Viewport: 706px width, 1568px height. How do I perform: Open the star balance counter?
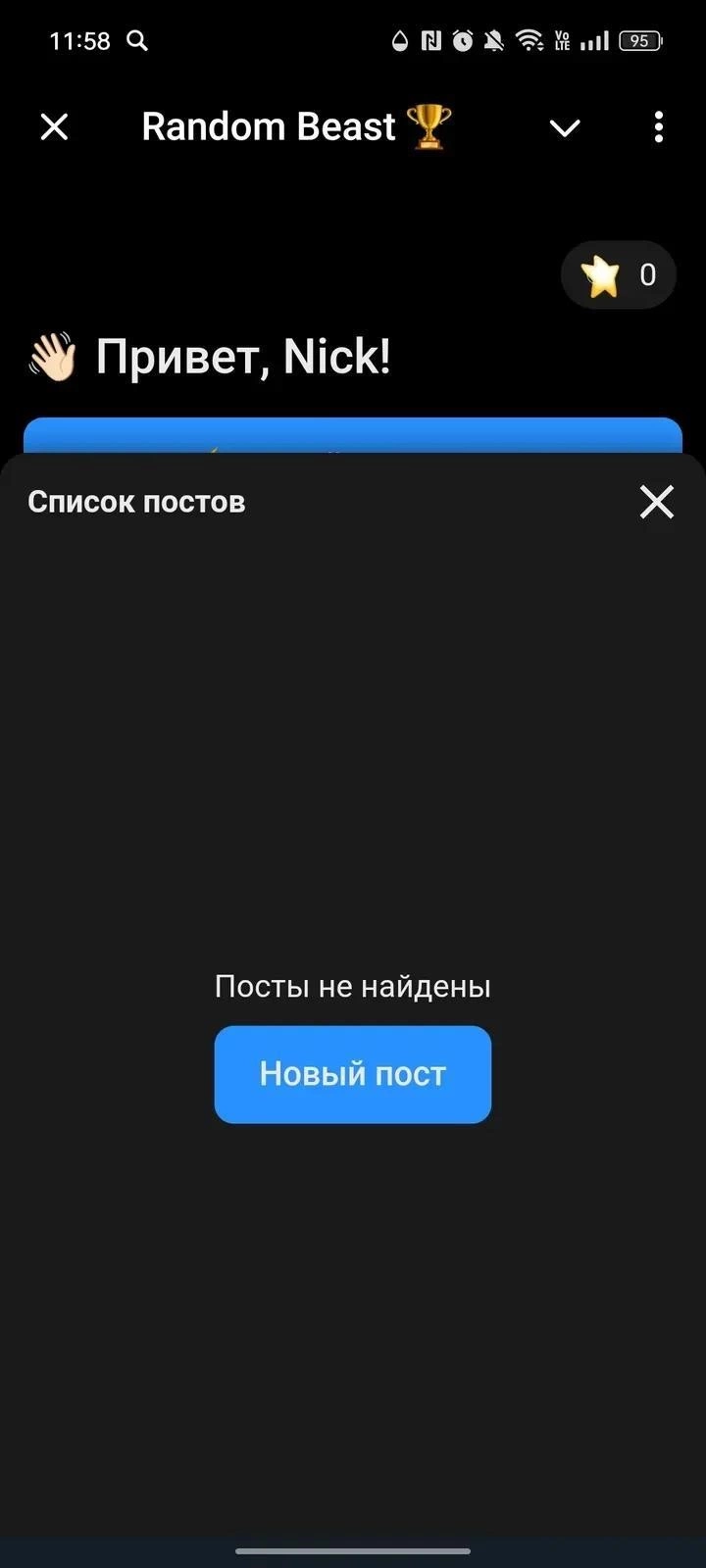click(x=619, y=275)
